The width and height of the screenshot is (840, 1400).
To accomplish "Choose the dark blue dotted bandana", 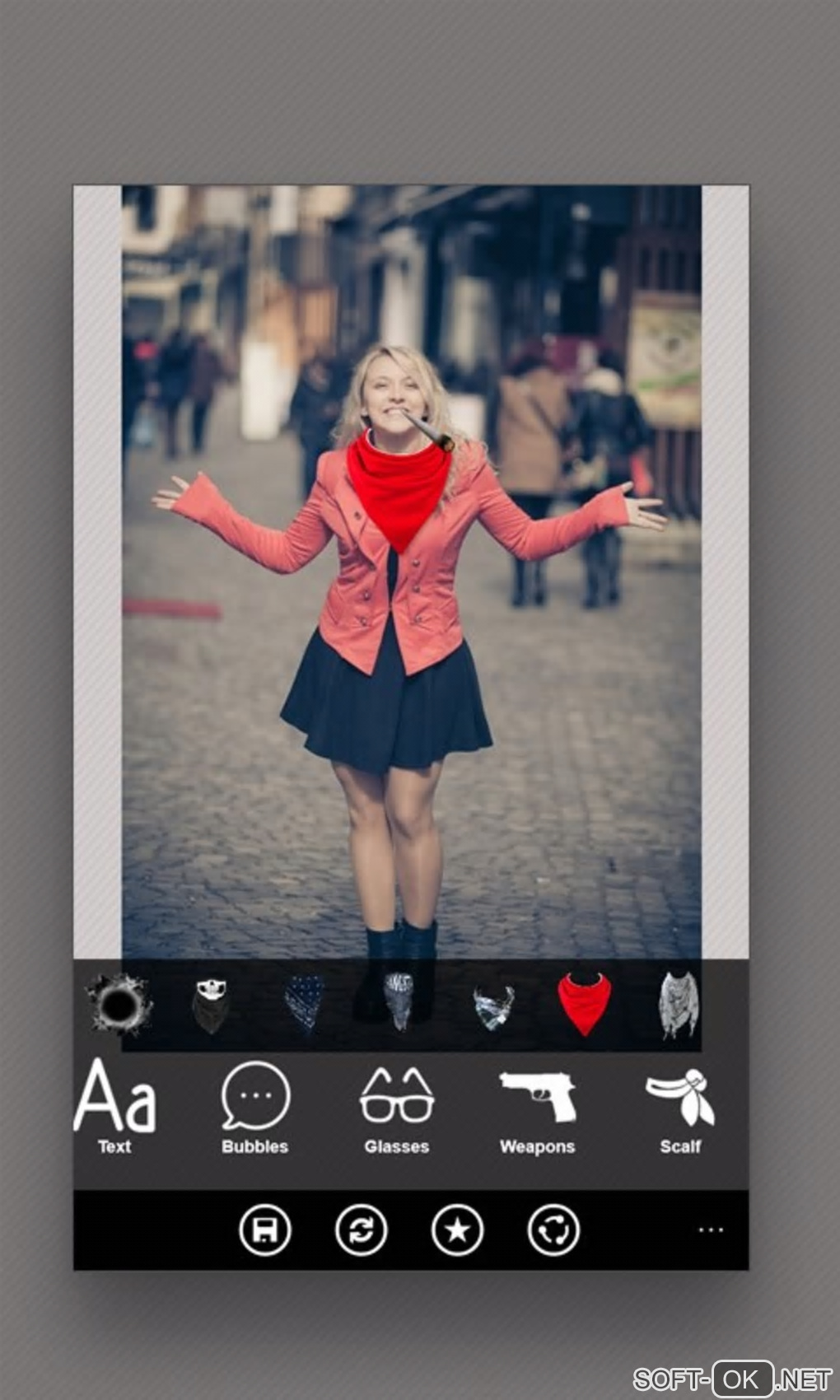I will point(304,1003).
